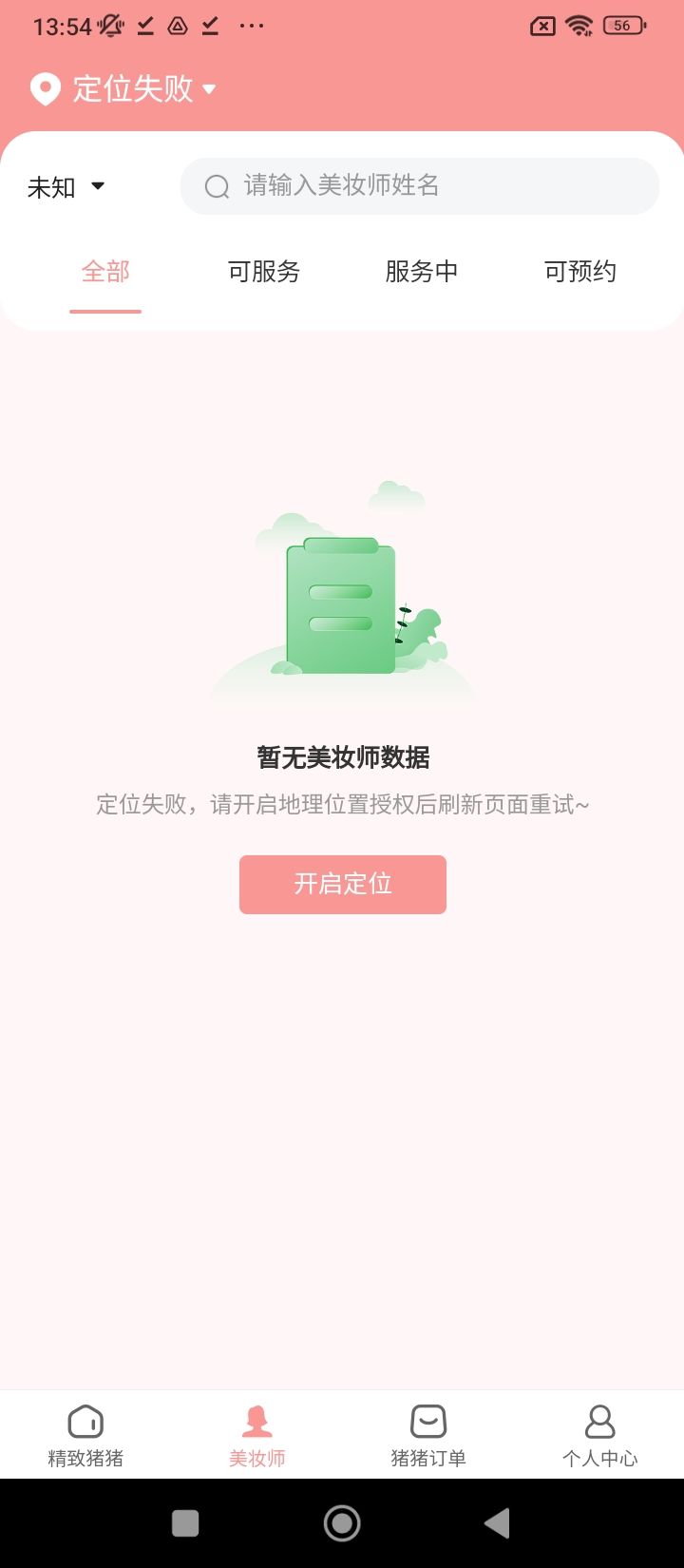The width and height of the screenshot is (684, 1568).
Task: Switch to the 可预约 tab
Action: (579, 272)
